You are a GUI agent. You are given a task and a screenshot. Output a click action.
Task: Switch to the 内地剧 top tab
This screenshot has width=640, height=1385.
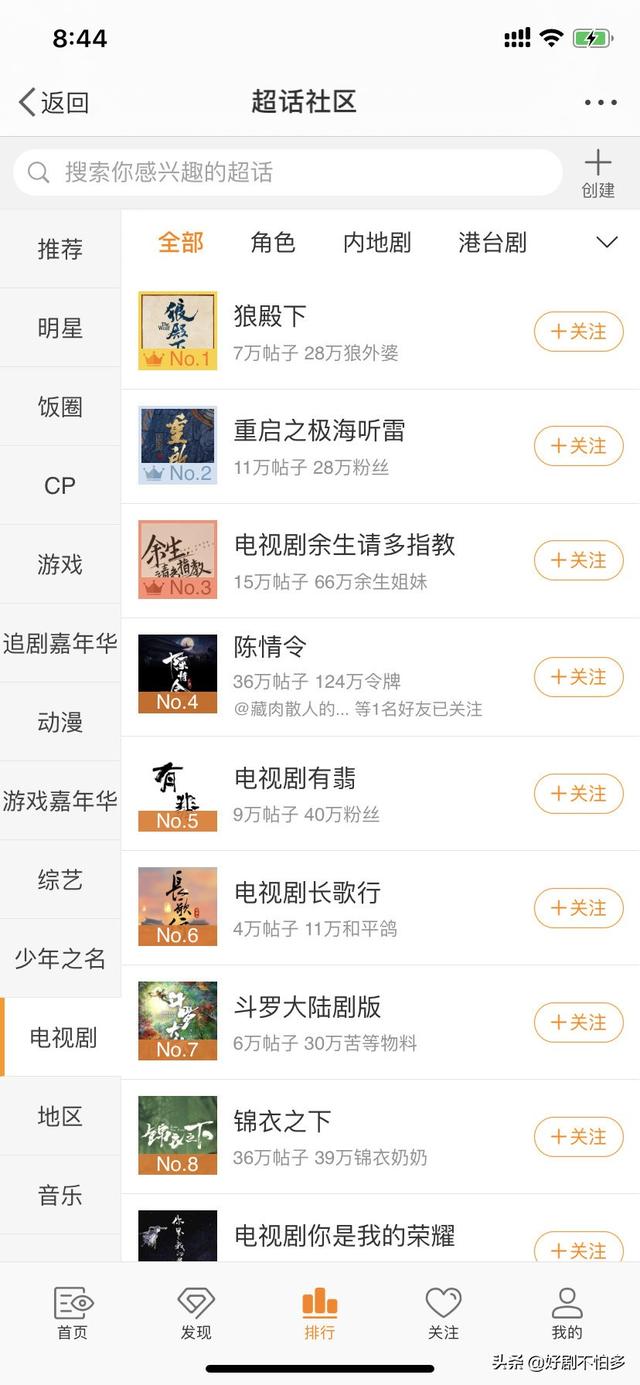click(x=377, y=242)
